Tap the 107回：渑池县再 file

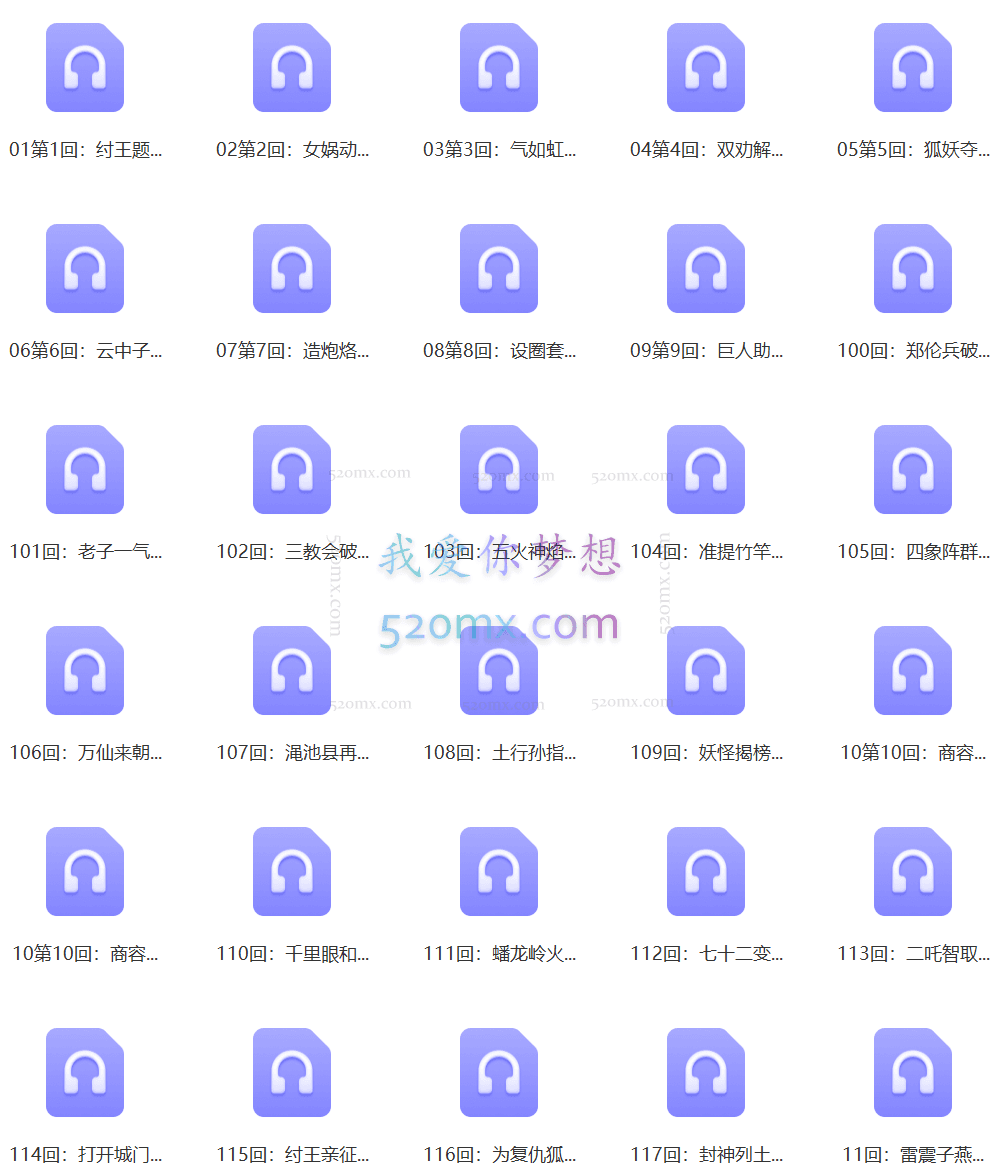(x=292, y=671)
